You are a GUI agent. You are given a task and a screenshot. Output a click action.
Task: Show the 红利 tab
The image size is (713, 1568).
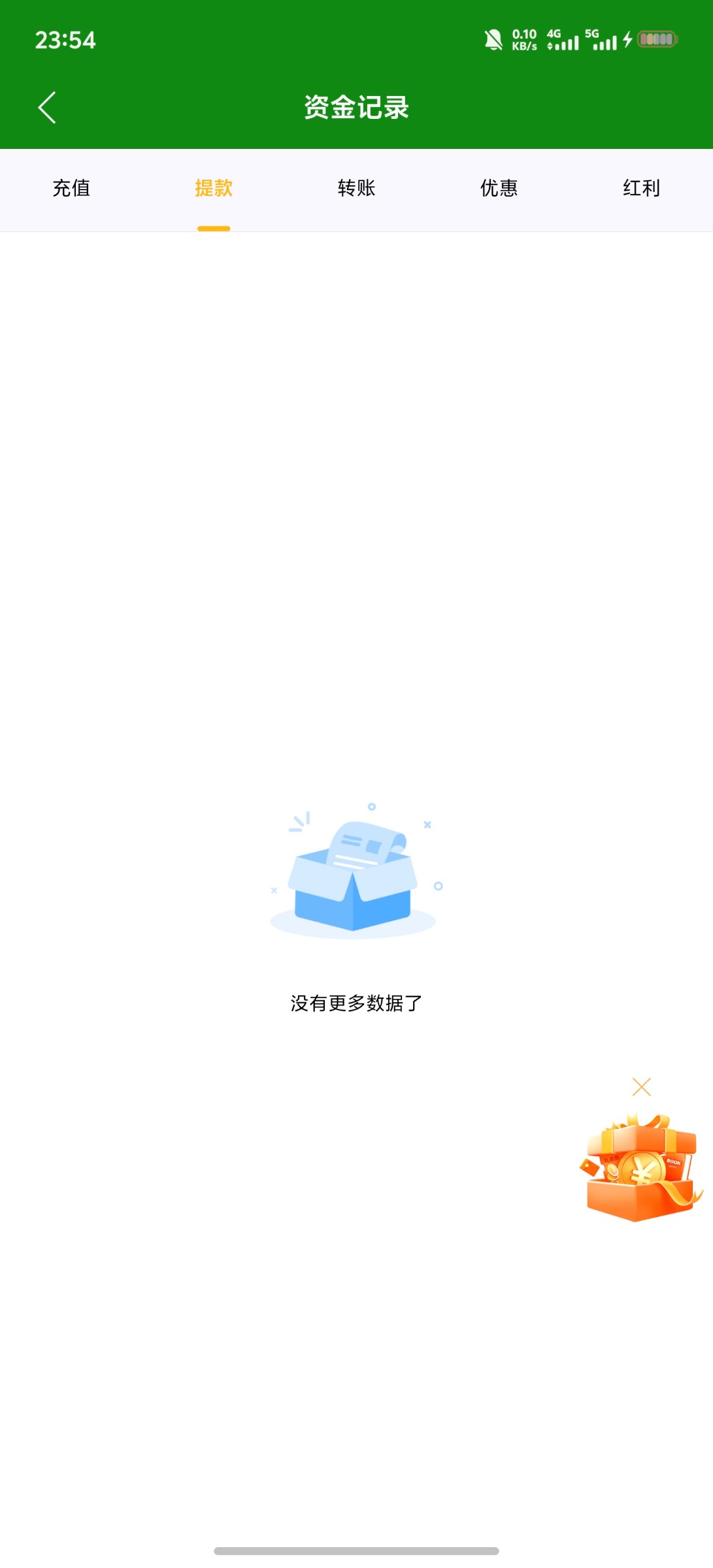pos(641,189)
